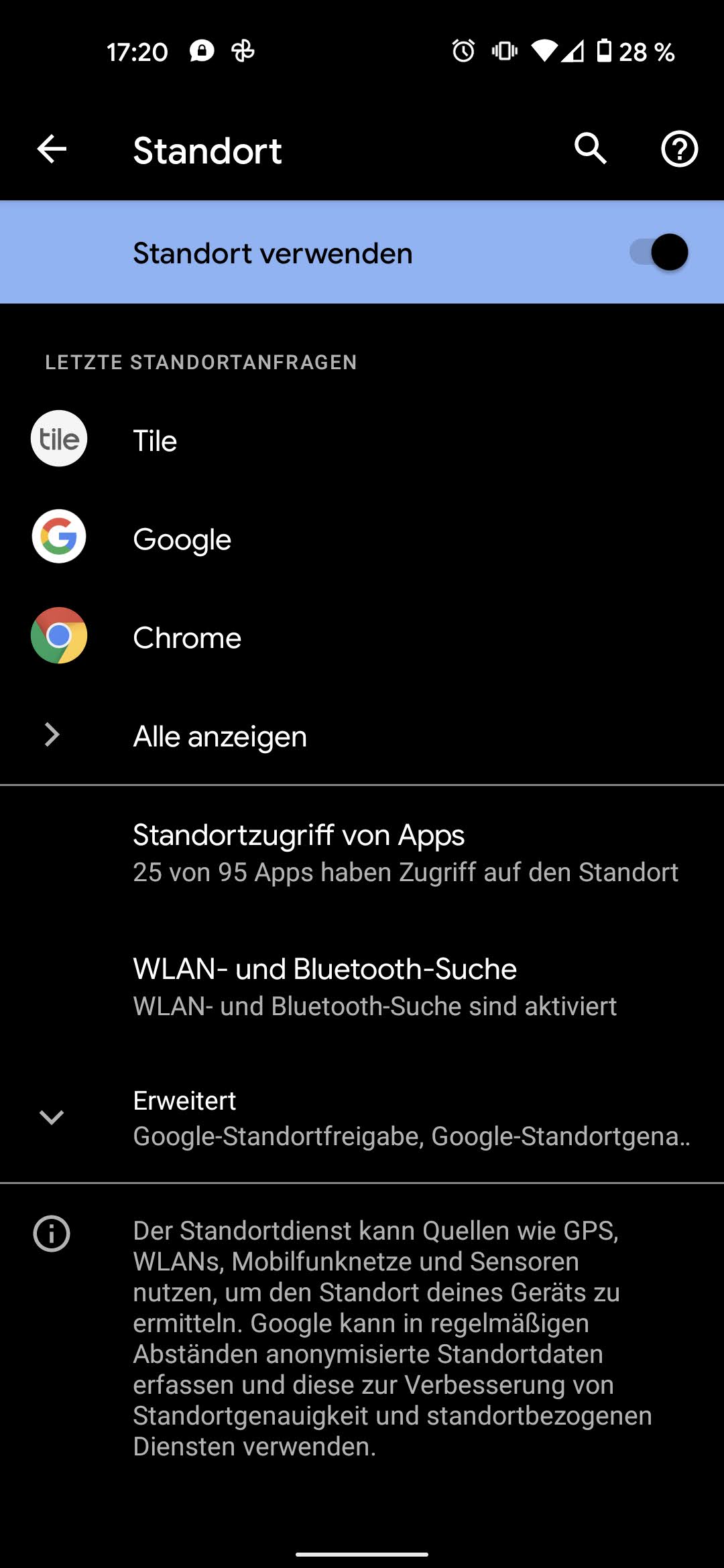Open the help icon
The height and width of the screenshot is (1568, 724).
679,149
